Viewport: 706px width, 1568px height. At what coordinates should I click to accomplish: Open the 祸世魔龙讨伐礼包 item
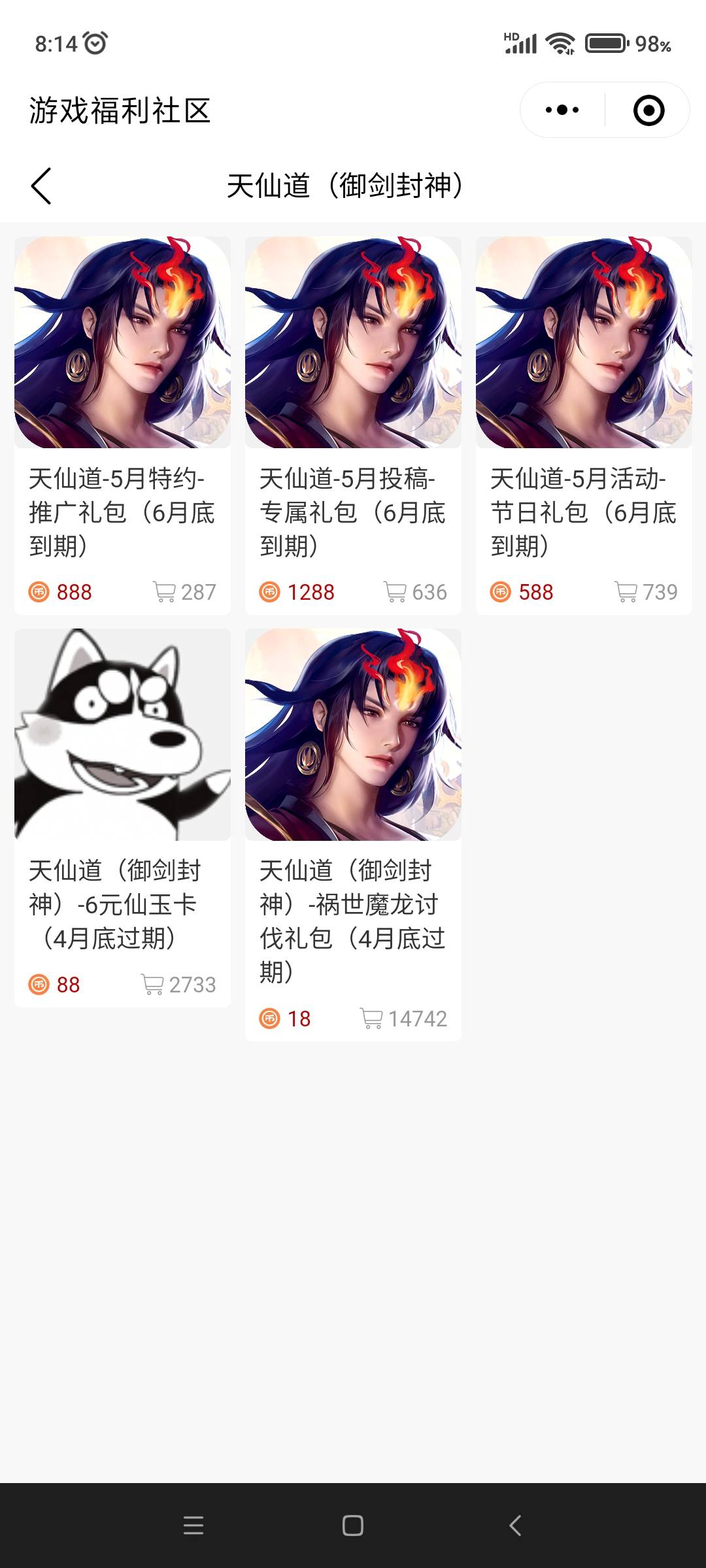[353, 833]
